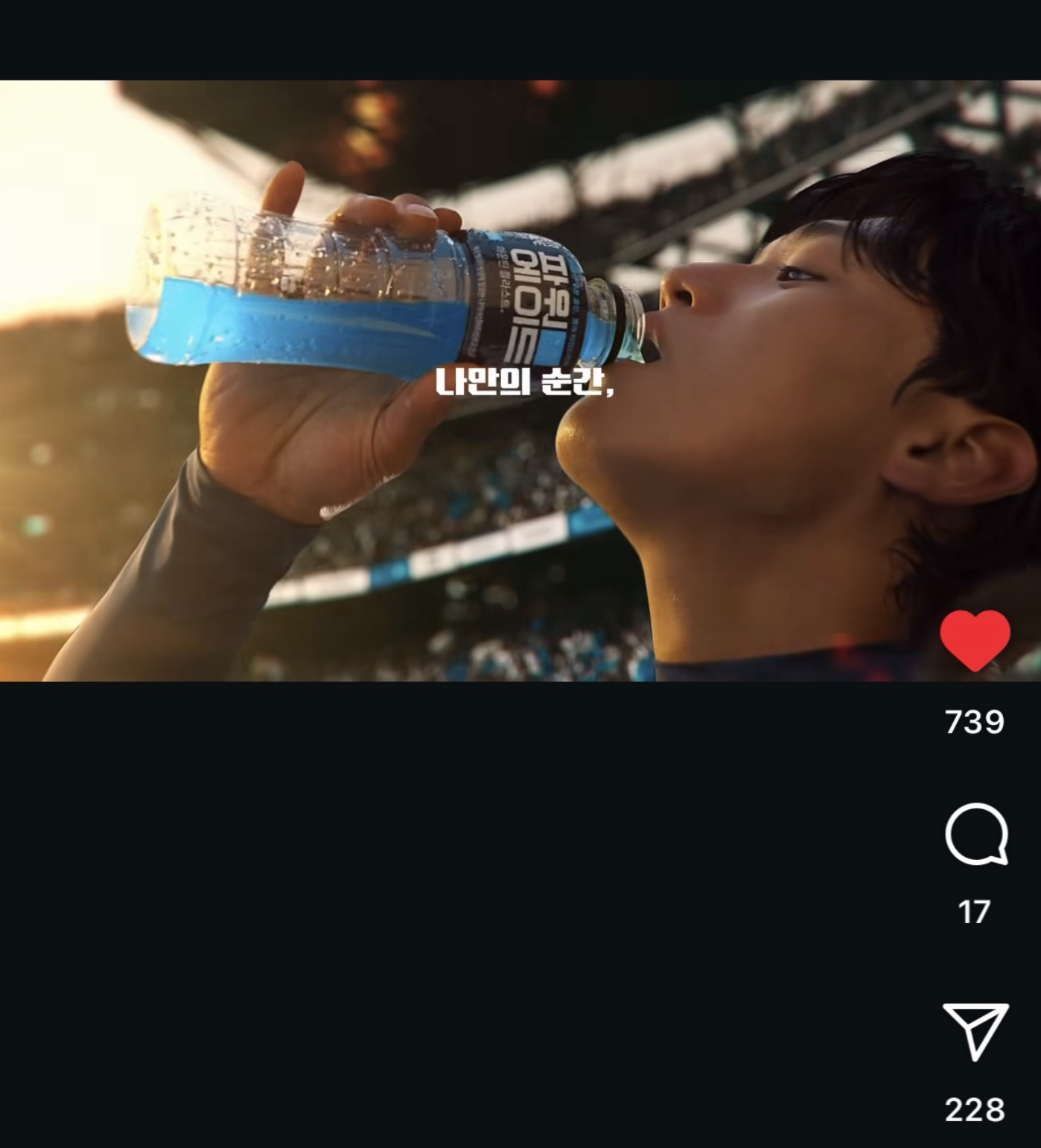Unlike the reel via the red heart
Image resolution: width=1041 pixels, height=1148 pixels.
tap(974, 640)
